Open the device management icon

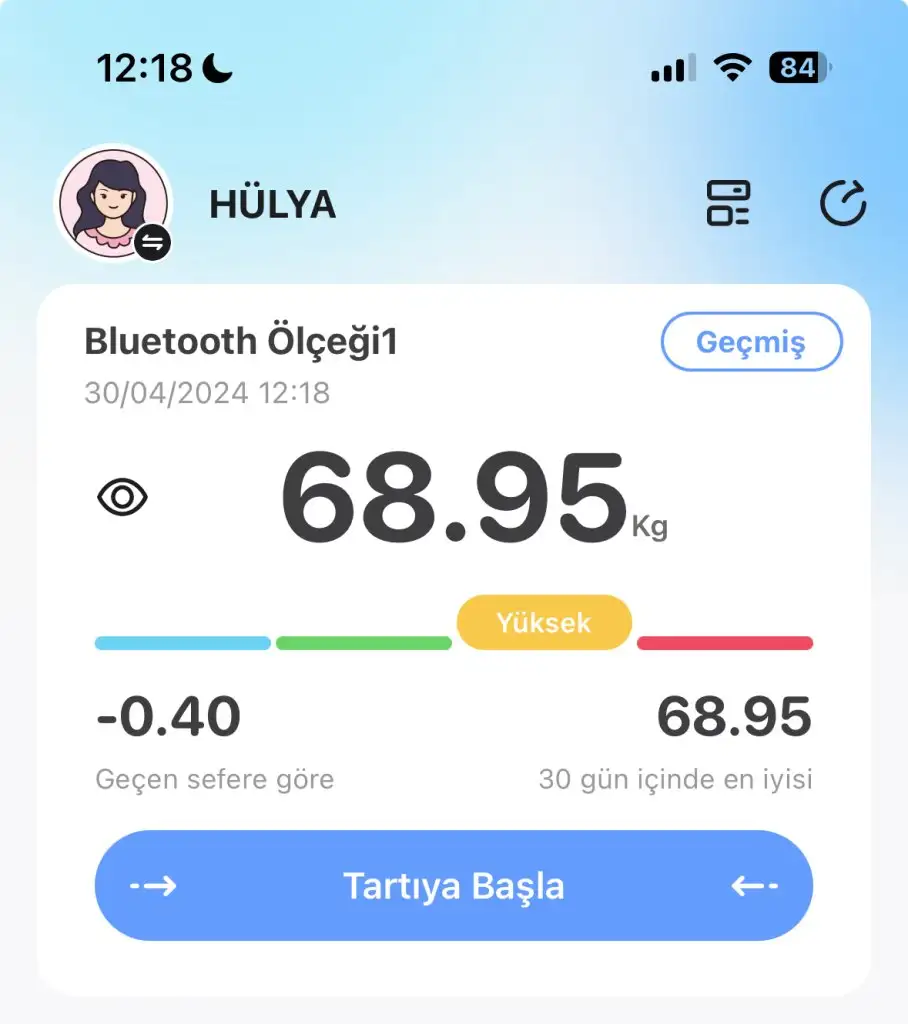(x=728, y=203)
